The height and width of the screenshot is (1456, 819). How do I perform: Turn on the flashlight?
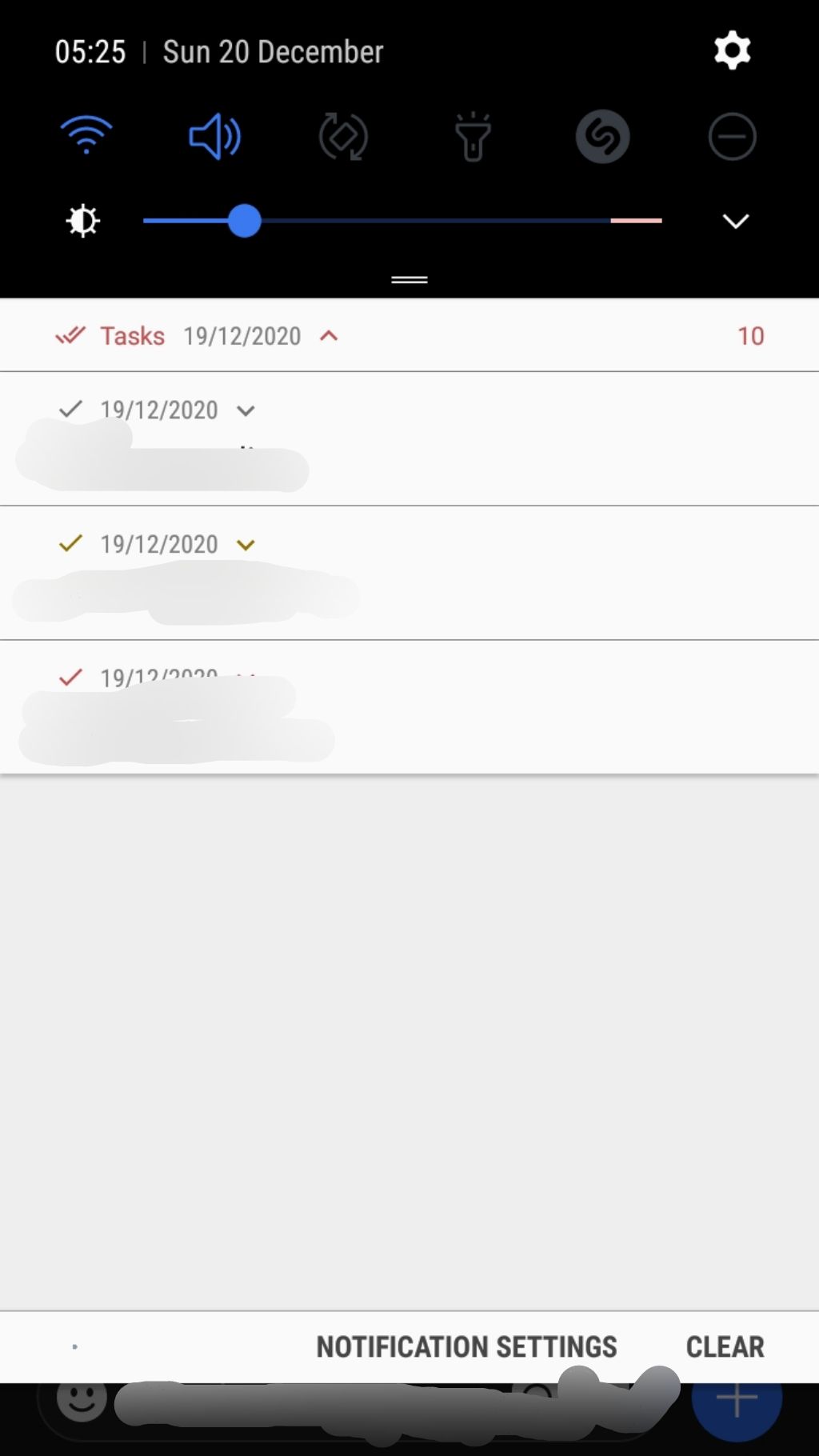pyautogui.click(x=473, y=136)
